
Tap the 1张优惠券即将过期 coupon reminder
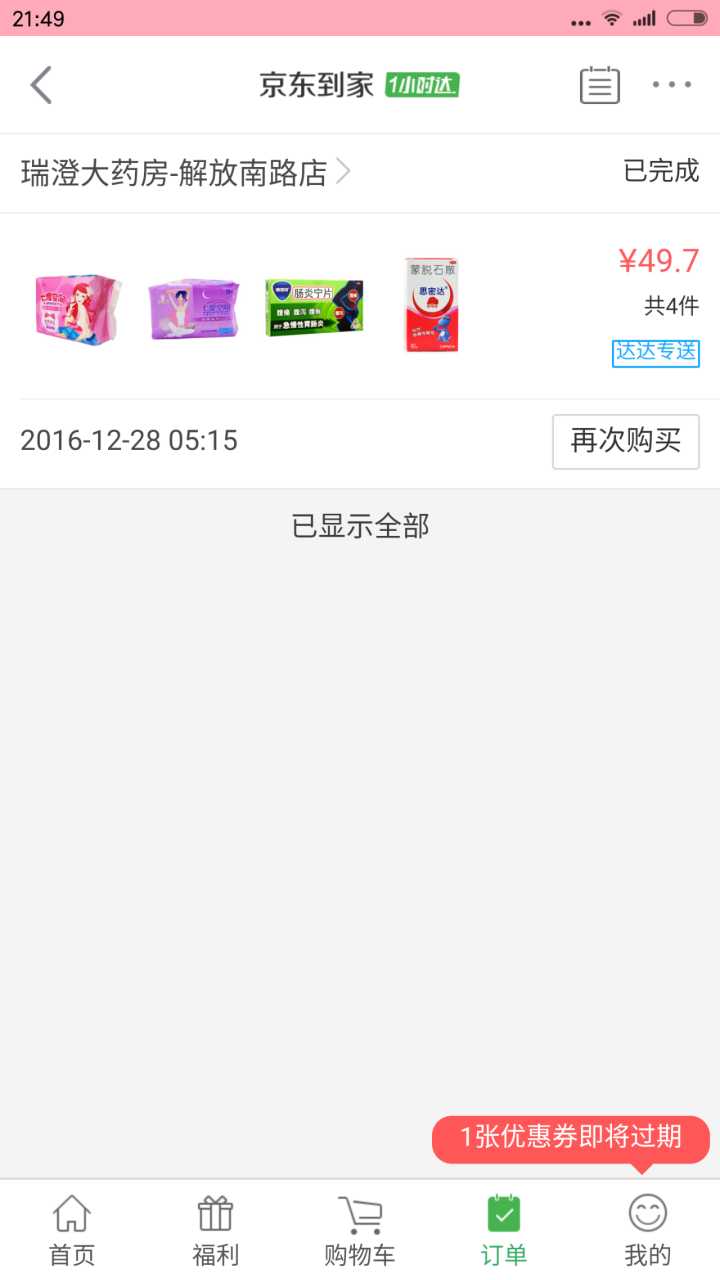[571, 1138]
